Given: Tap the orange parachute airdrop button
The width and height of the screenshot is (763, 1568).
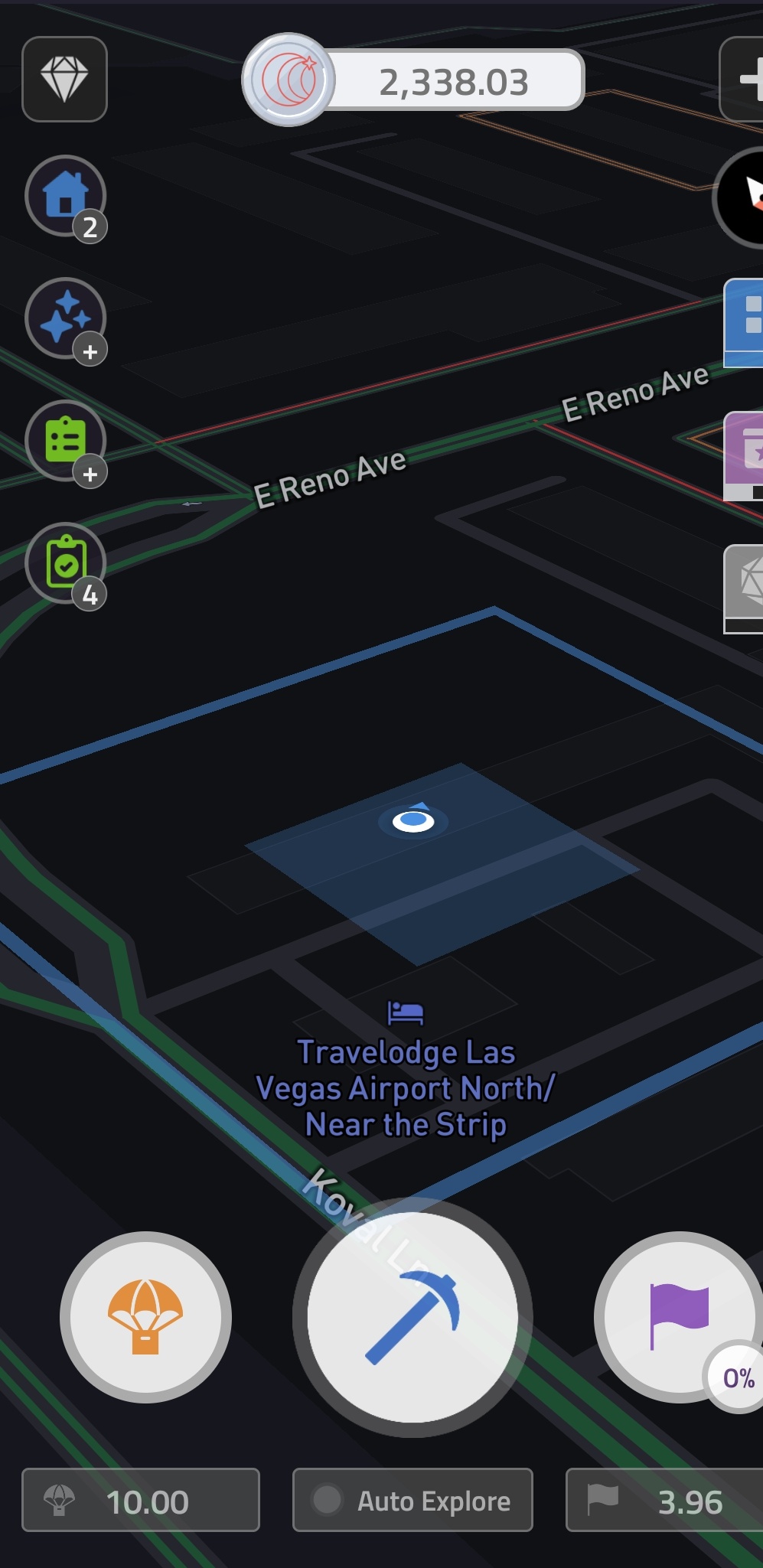Looking at the screenshot, I should [145, 1317].
